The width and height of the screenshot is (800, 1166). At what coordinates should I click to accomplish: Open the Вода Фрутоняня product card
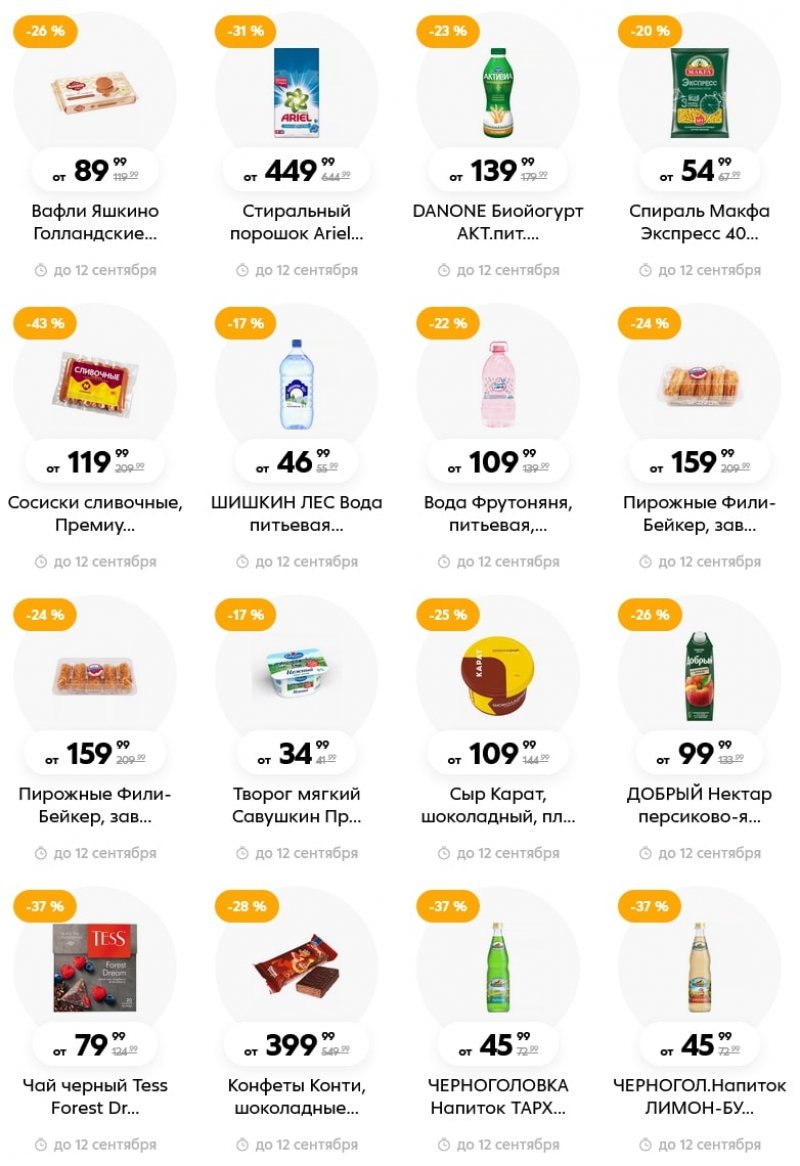click(x=498, y=385)
